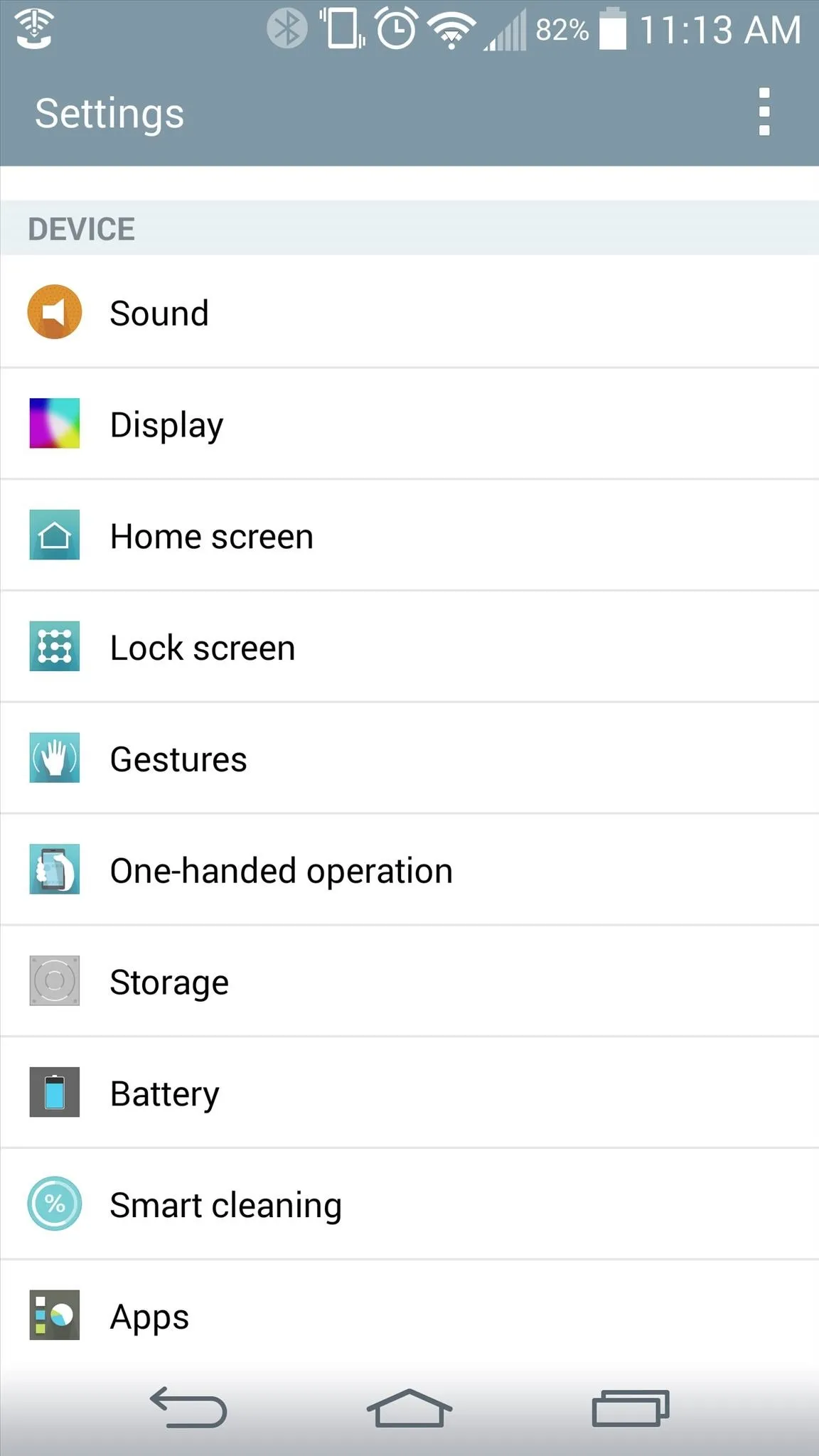Open Display settings
This screenshot has height=1456, width=819.
point(409,424)
